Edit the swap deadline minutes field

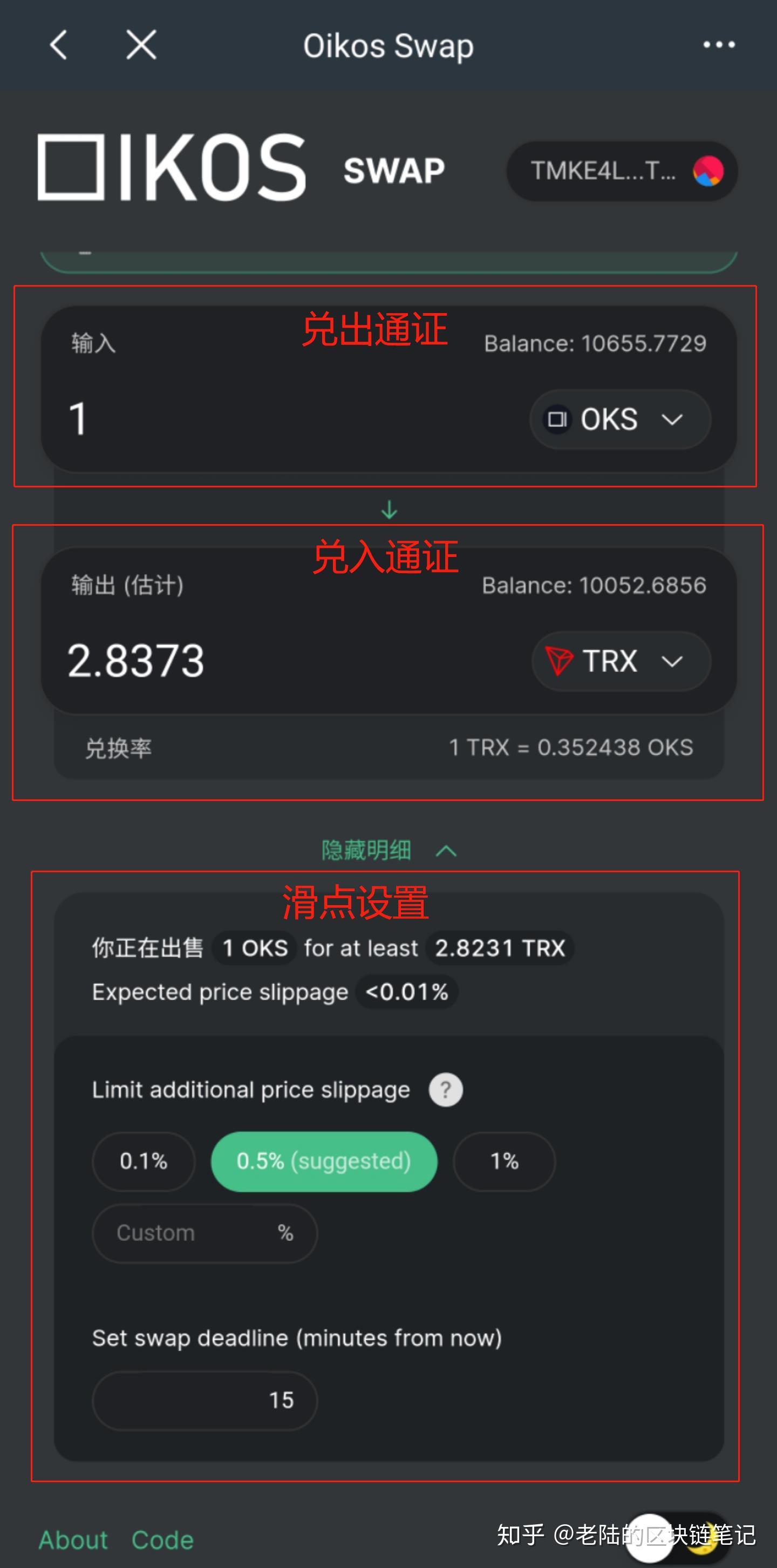pyautogui.click(x=205, y=1400)
